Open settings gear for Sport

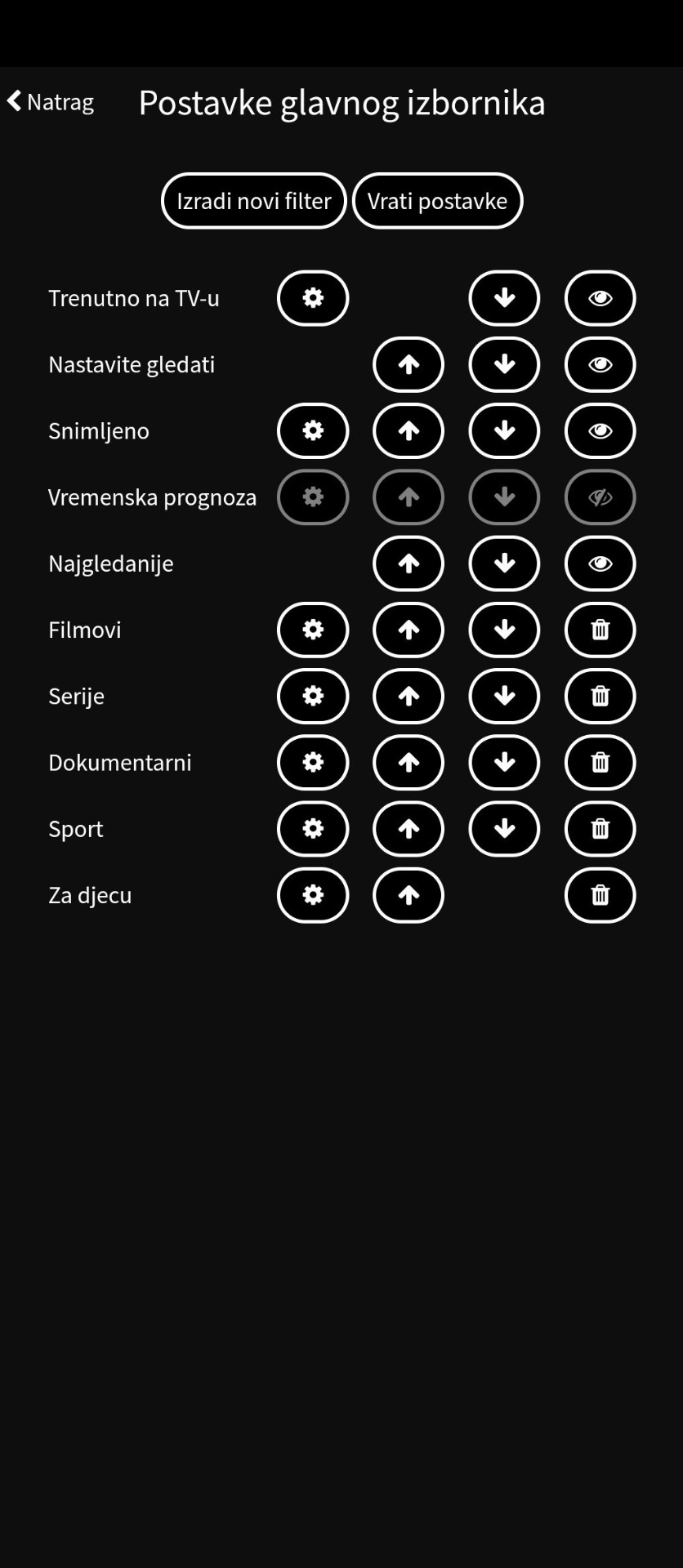[313, 828]
